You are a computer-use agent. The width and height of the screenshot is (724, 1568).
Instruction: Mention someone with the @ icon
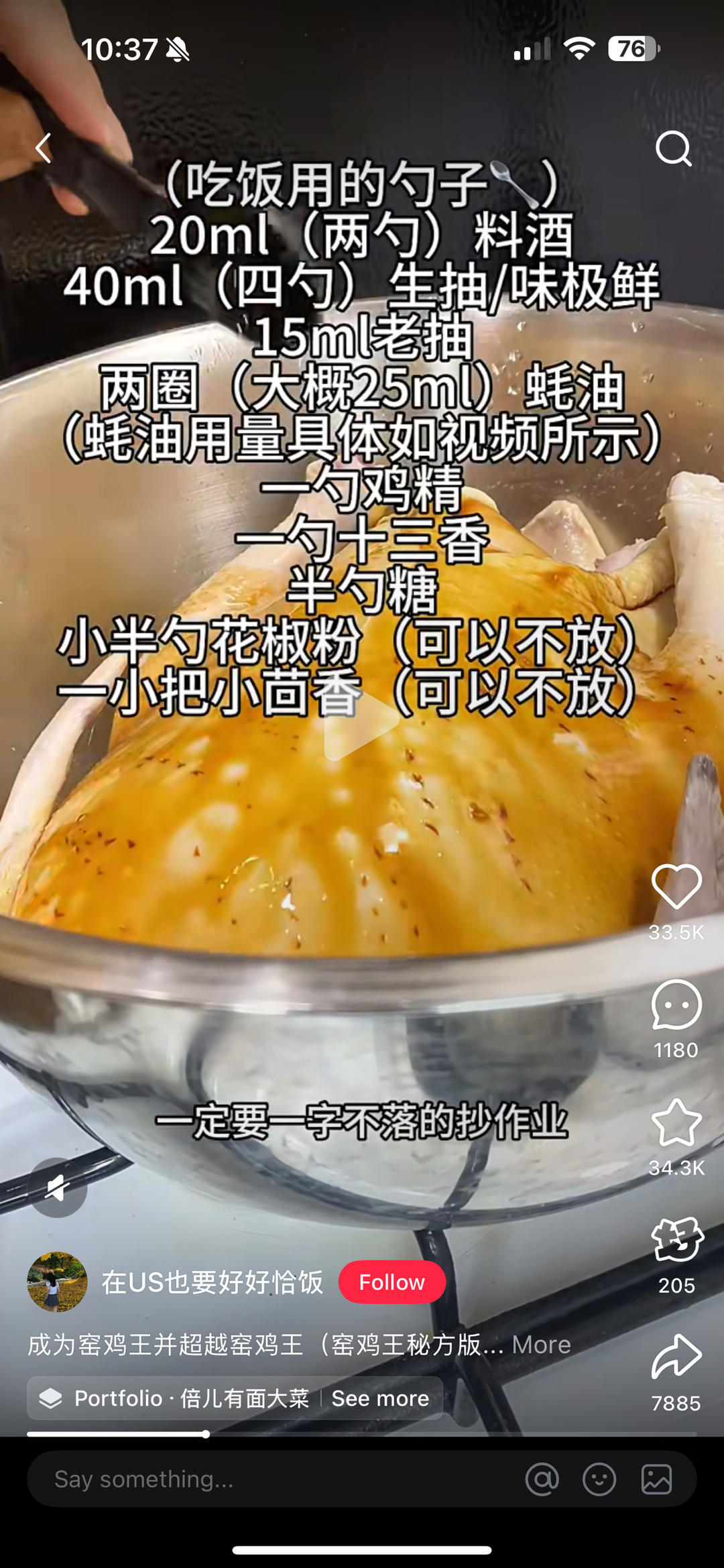pyautogui.click(x=542, y=1479)
